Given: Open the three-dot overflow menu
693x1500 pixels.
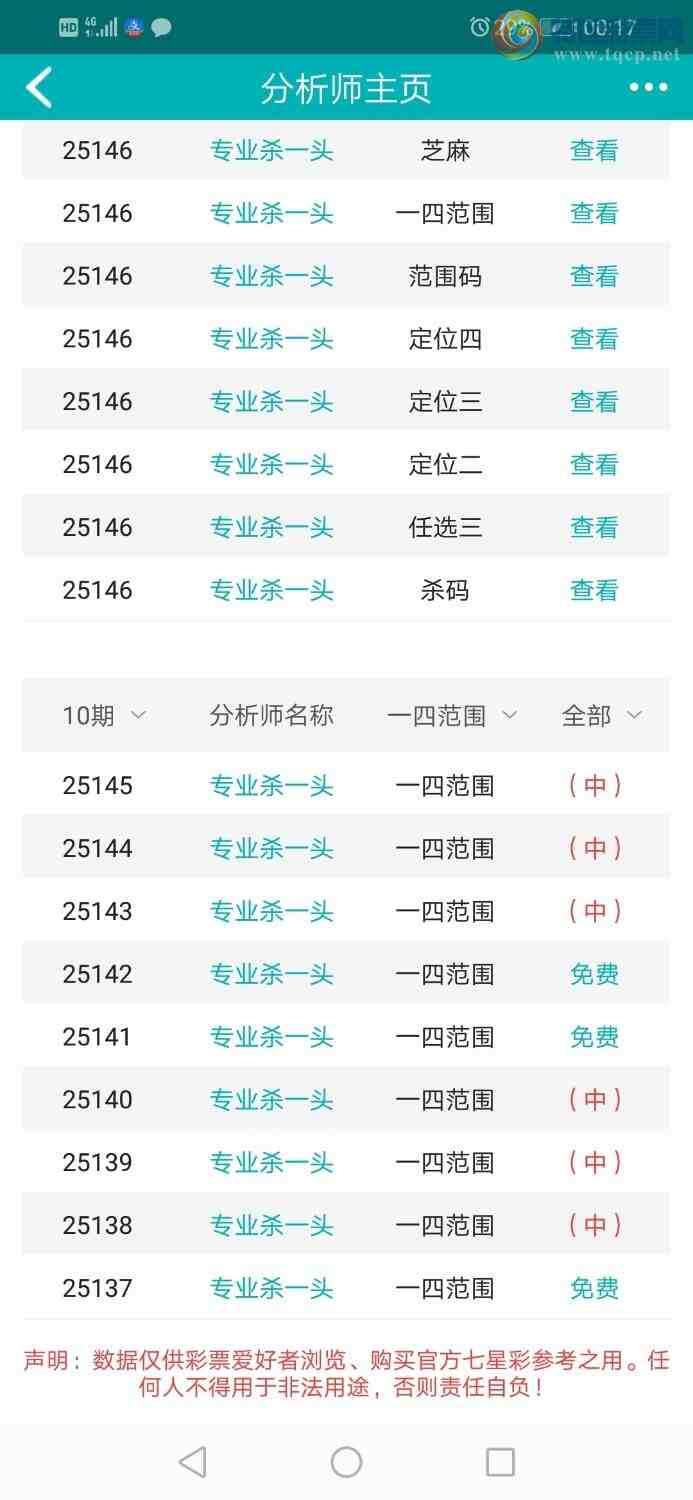Looking at the screenshot, I should tap(648, 88).
